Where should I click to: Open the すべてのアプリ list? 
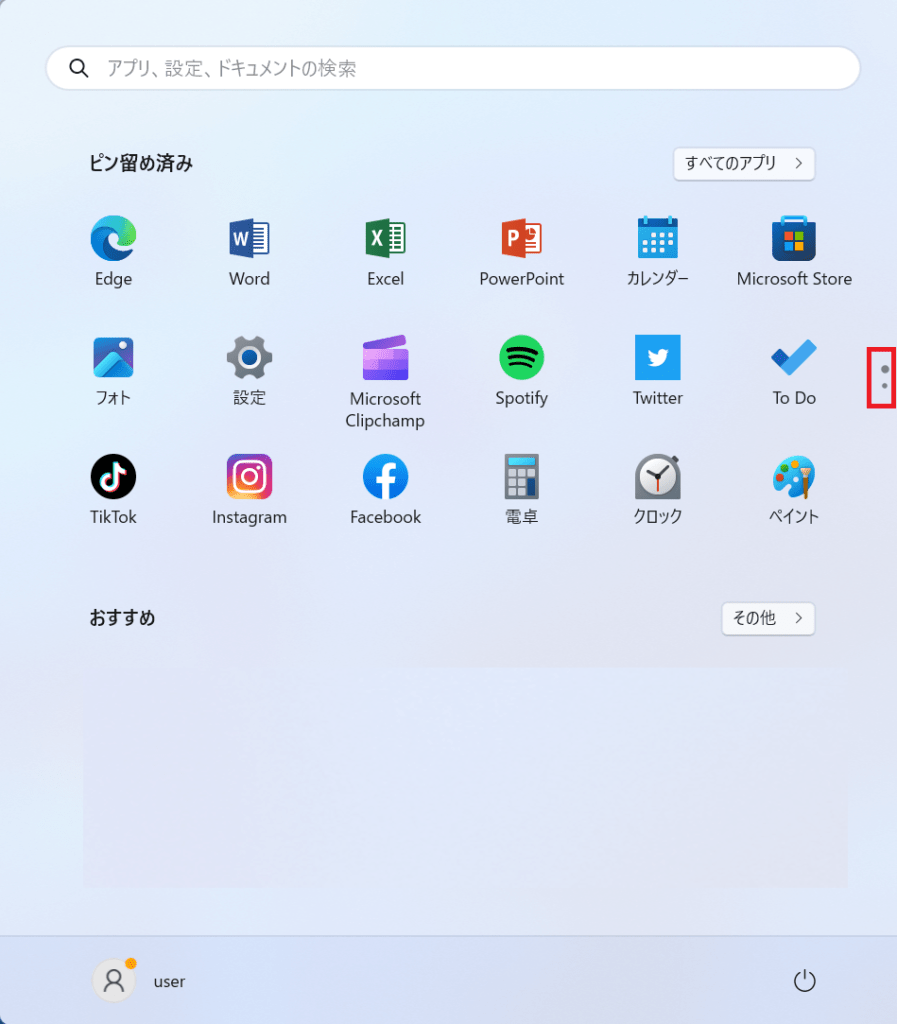pyautogui.click(x=743, y=163)
